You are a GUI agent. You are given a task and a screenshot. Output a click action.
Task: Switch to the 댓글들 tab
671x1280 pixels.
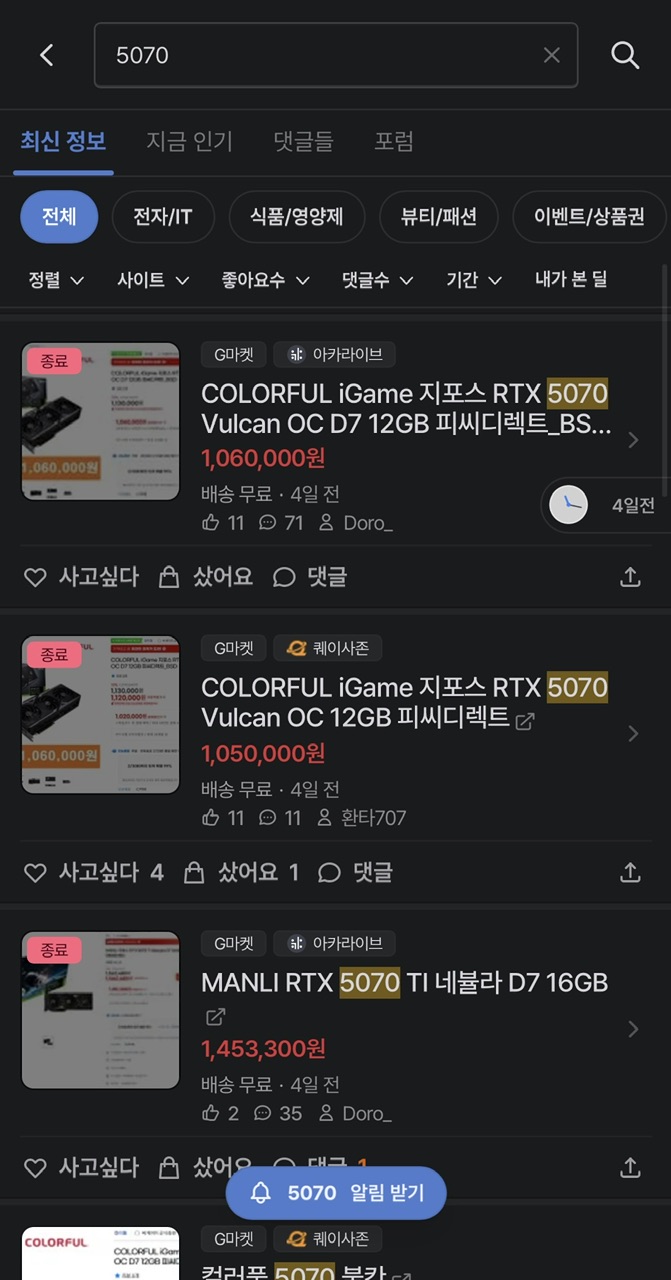[303, 141]
